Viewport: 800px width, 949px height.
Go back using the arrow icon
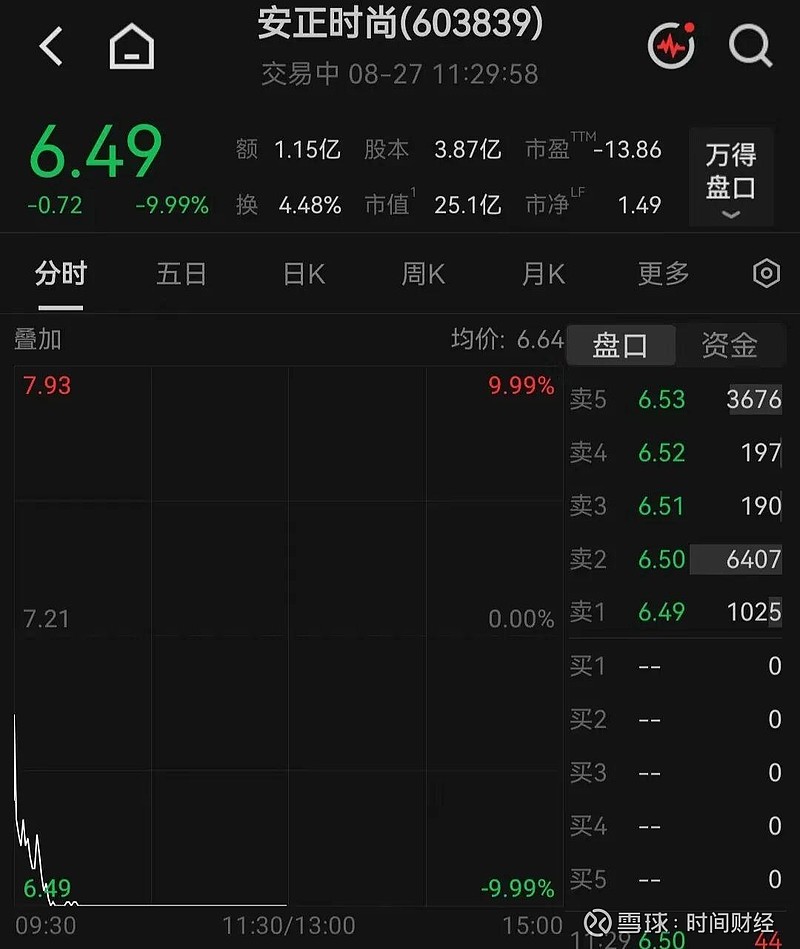51,46
